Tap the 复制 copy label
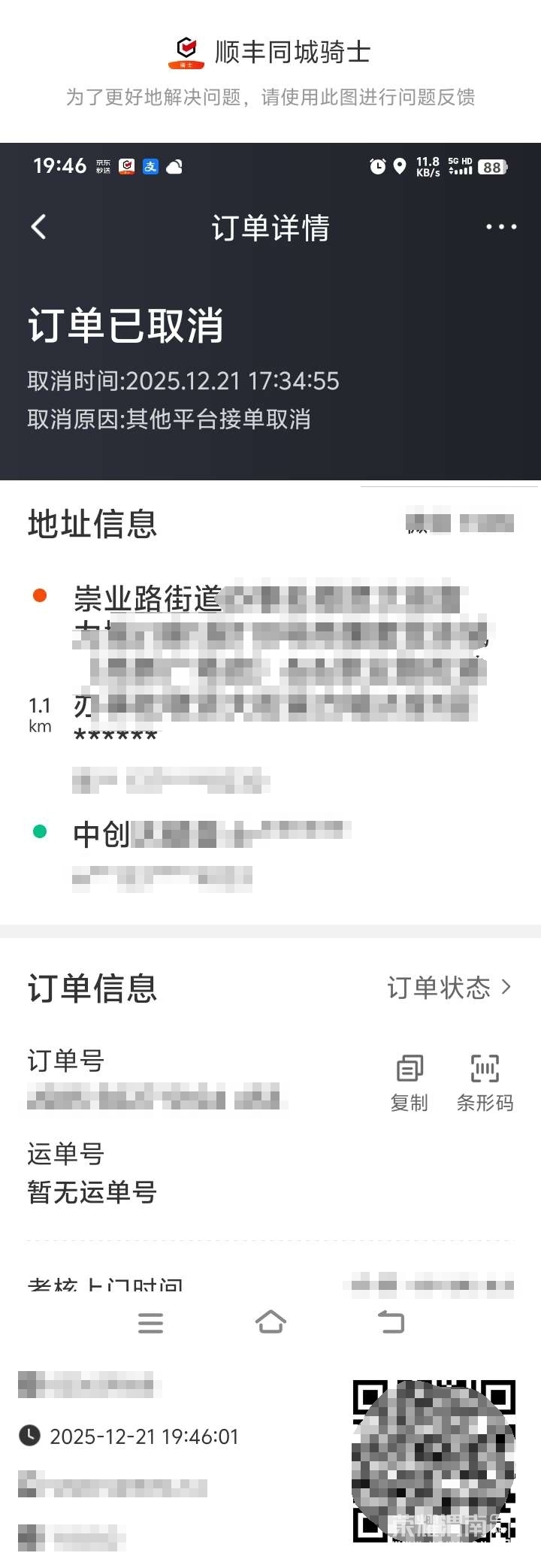 click(408, 1103)
